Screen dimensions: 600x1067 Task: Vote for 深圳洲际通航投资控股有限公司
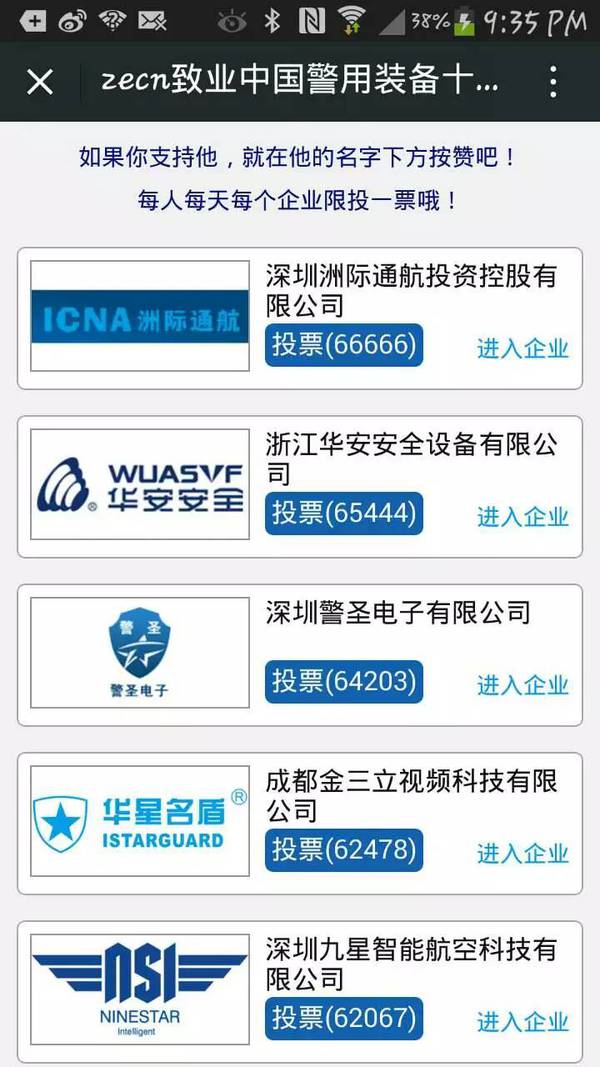coord(344,345)
